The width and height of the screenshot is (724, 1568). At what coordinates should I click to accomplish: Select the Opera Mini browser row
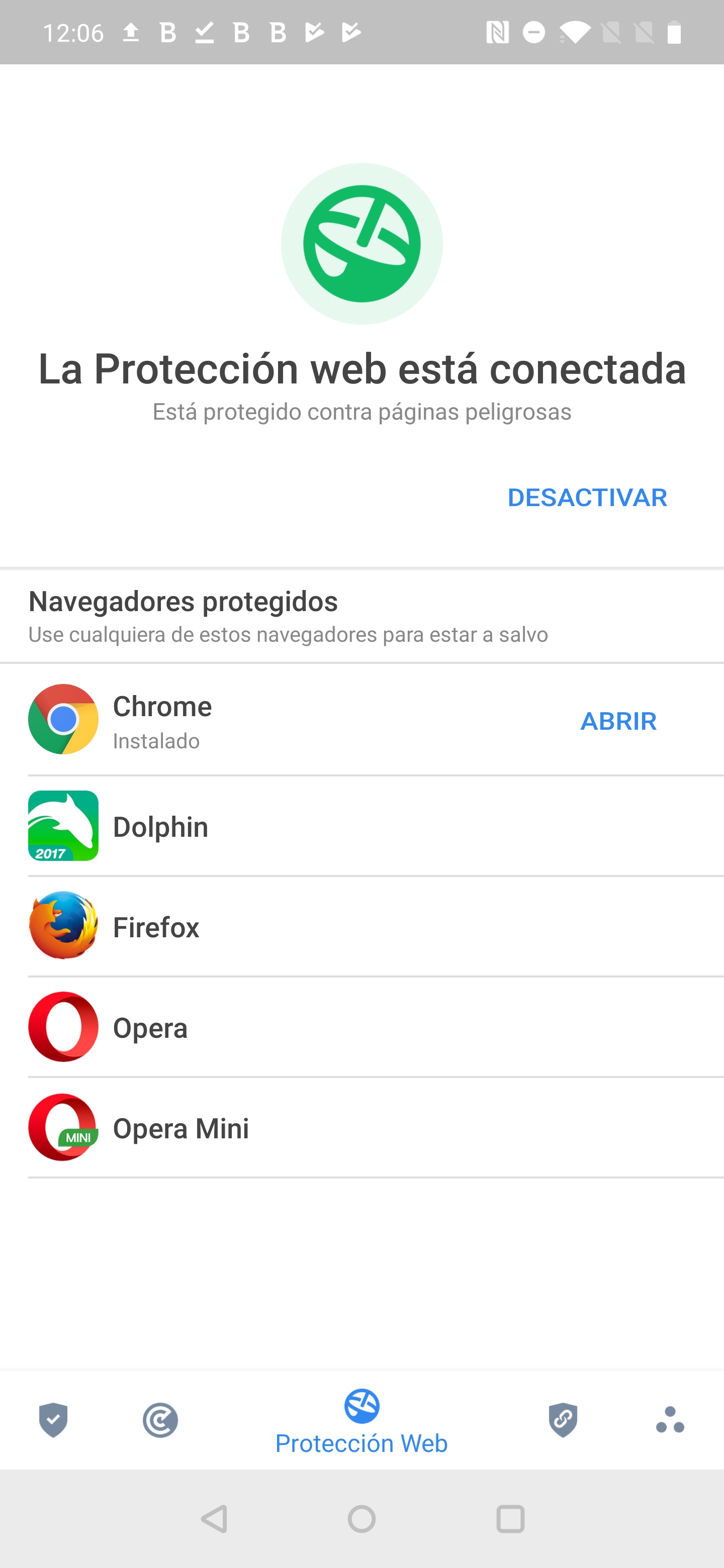point(361,1127)
